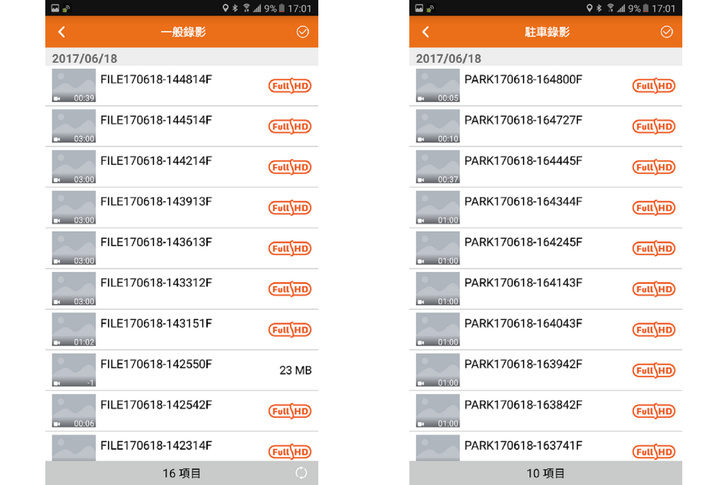Open parking clip PARK170618-164727F

[523, 120]
